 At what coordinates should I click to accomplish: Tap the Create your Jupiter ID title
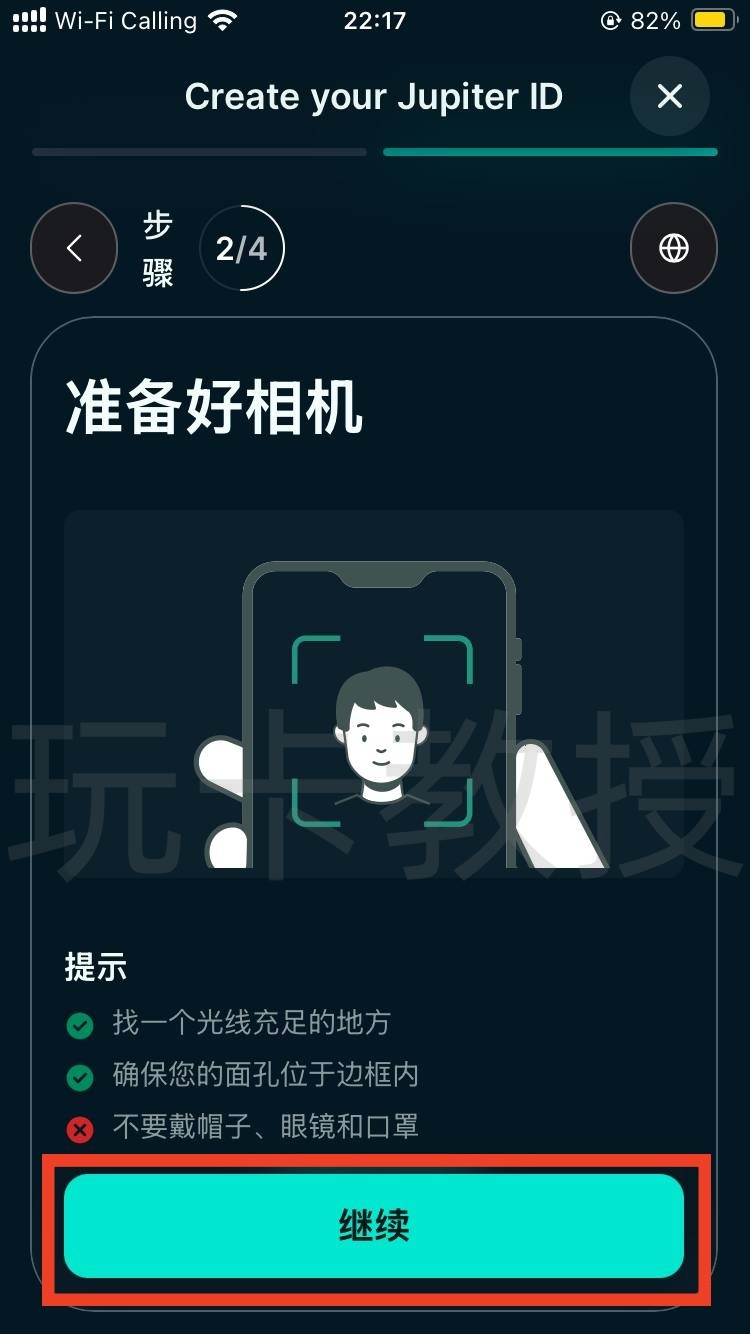point(375,96)
